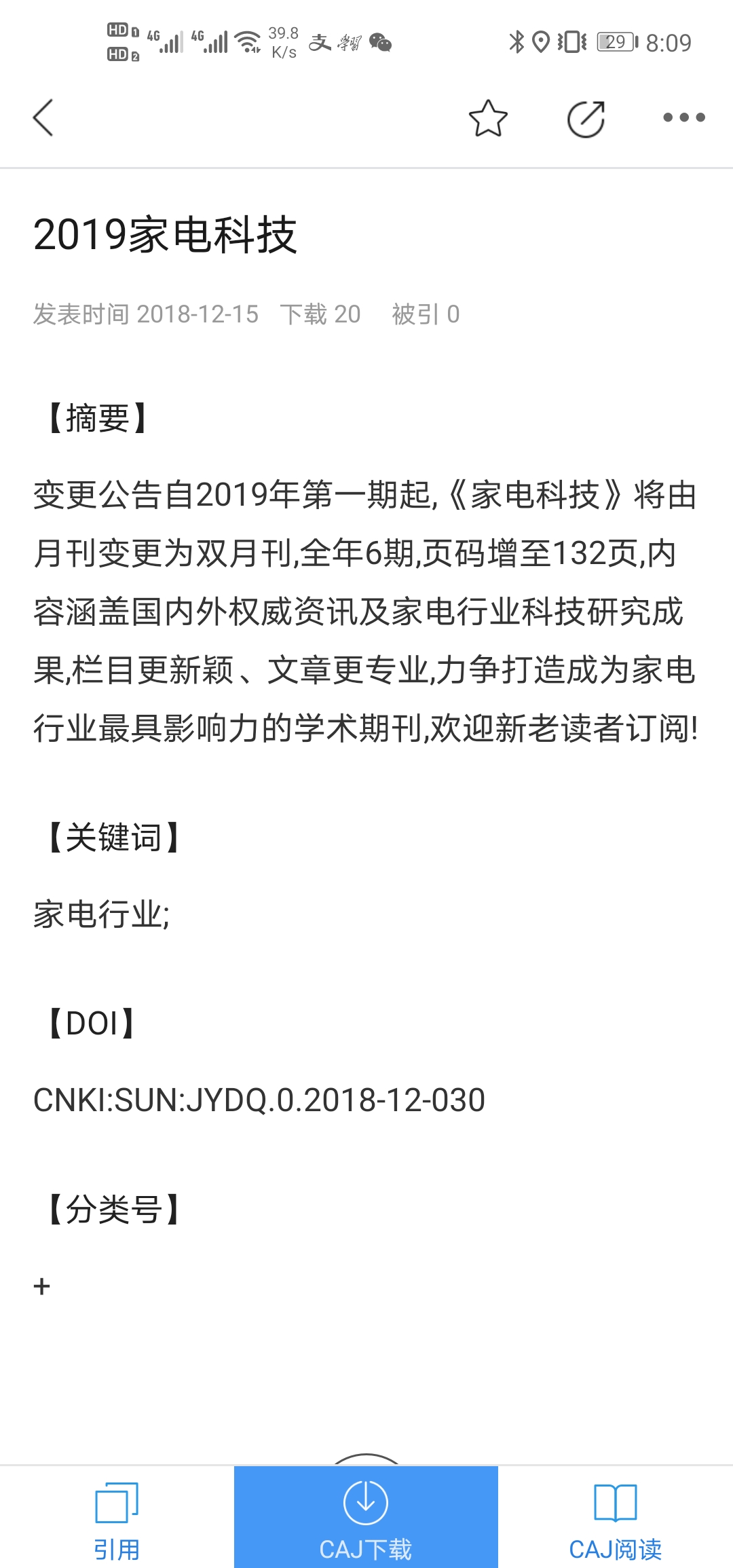The width and height of the screenshot is (733, 1568).
Task: Open the three-dot overflow menu
Action: (683, 118)
